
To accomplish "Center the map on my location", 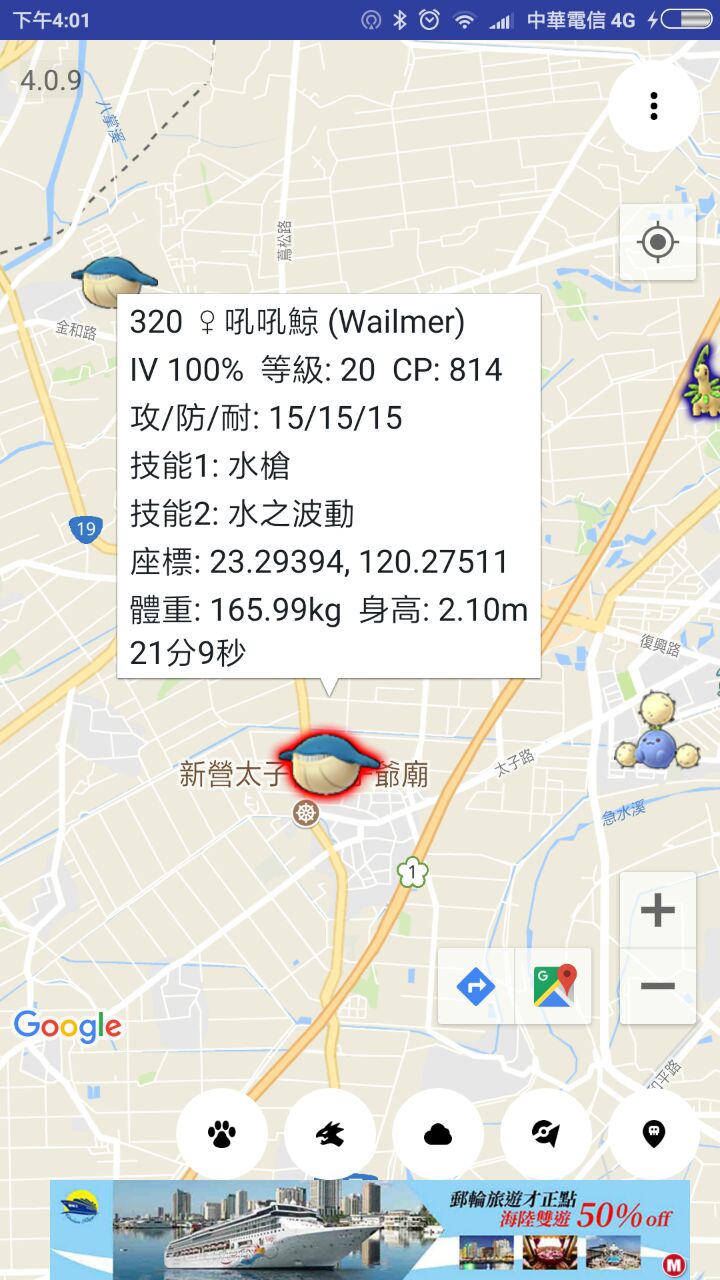I will coord(657,242).
